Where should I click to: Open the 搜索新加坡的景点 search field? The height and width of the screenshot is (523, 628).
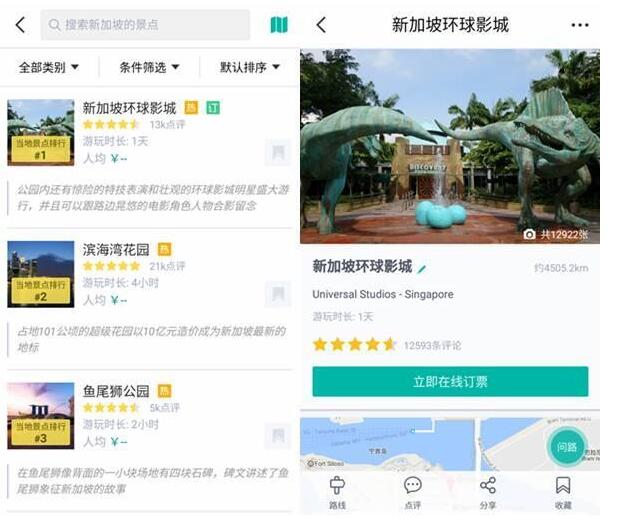point(145,25)
